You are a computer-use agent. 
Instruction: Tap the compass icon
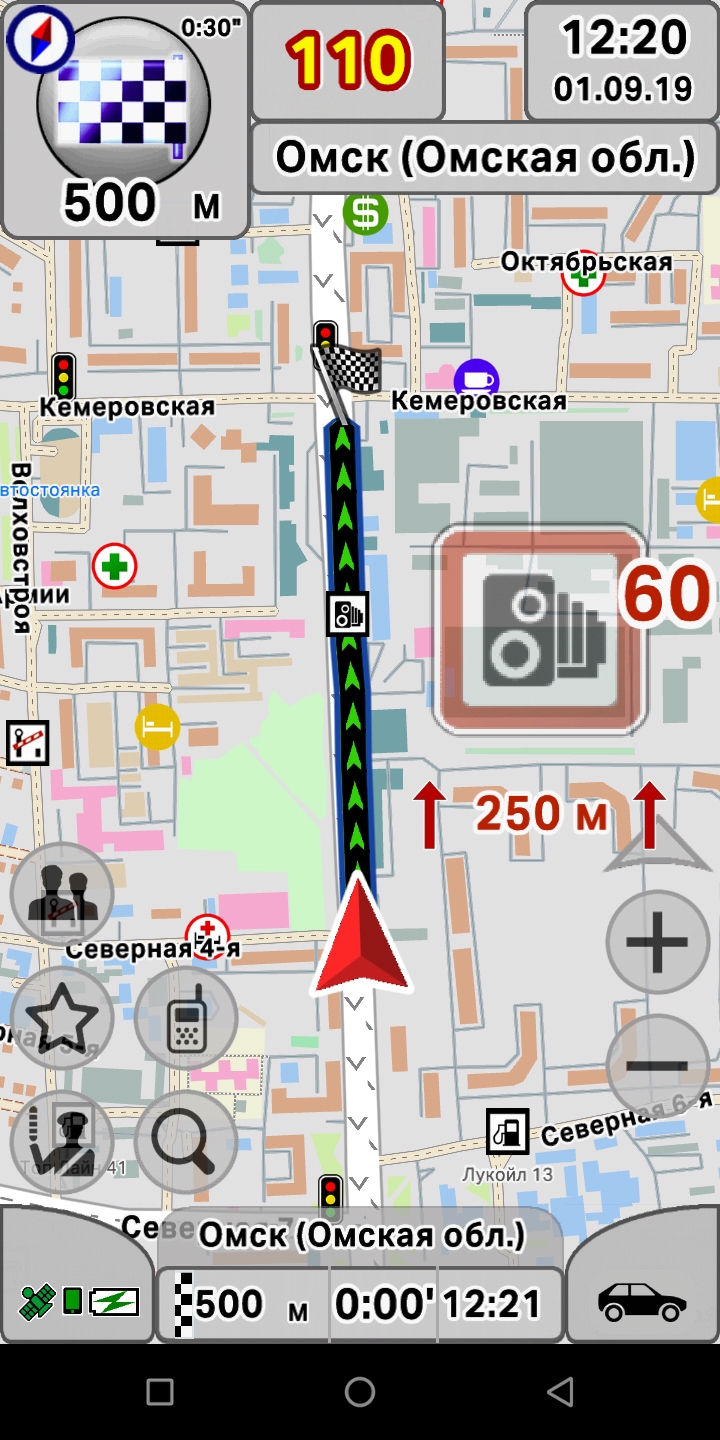pos(40,39)
